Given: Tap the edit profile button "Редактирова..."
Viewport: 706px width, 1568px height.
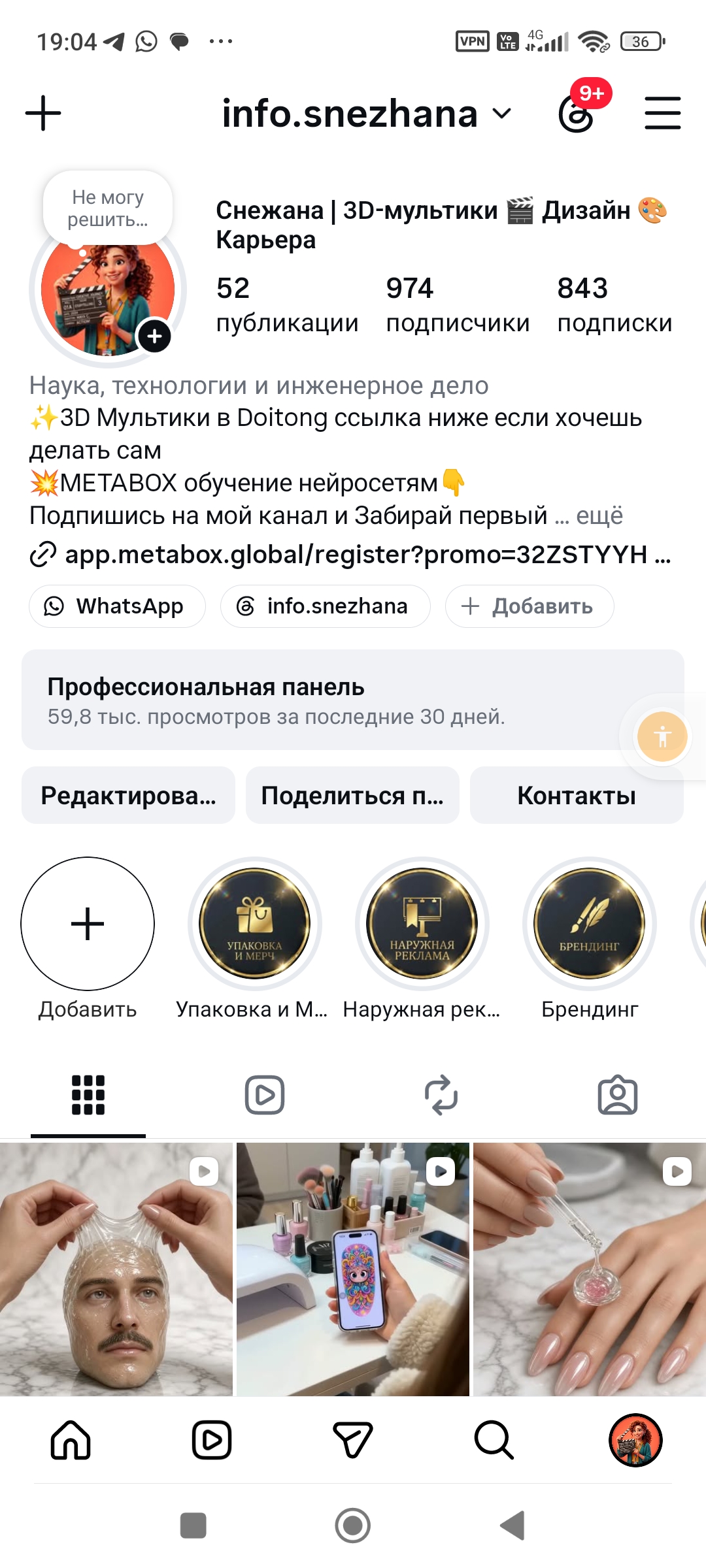Looking at the screenshot, I should [x=128, y=795].
